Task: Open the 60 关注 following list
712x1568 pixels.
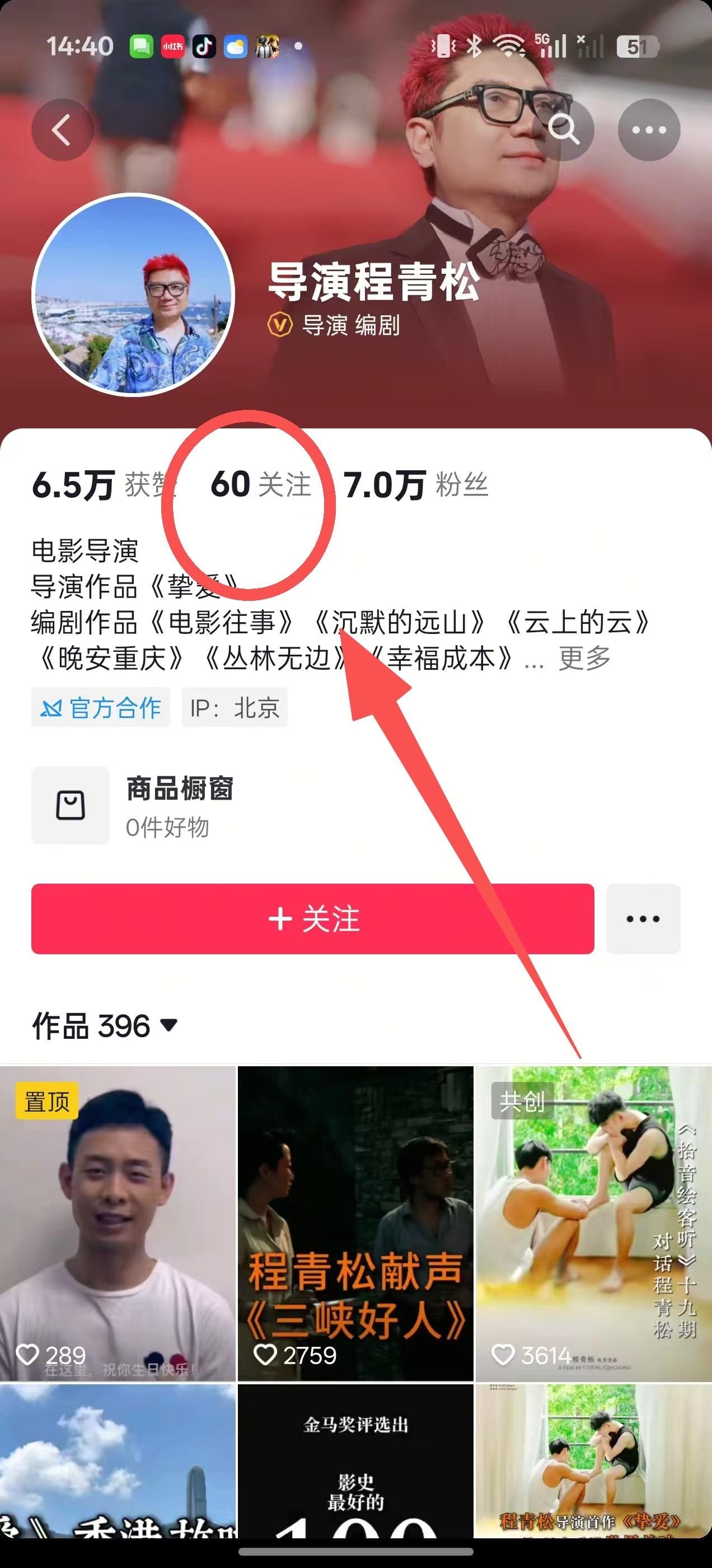Action: 260,485
